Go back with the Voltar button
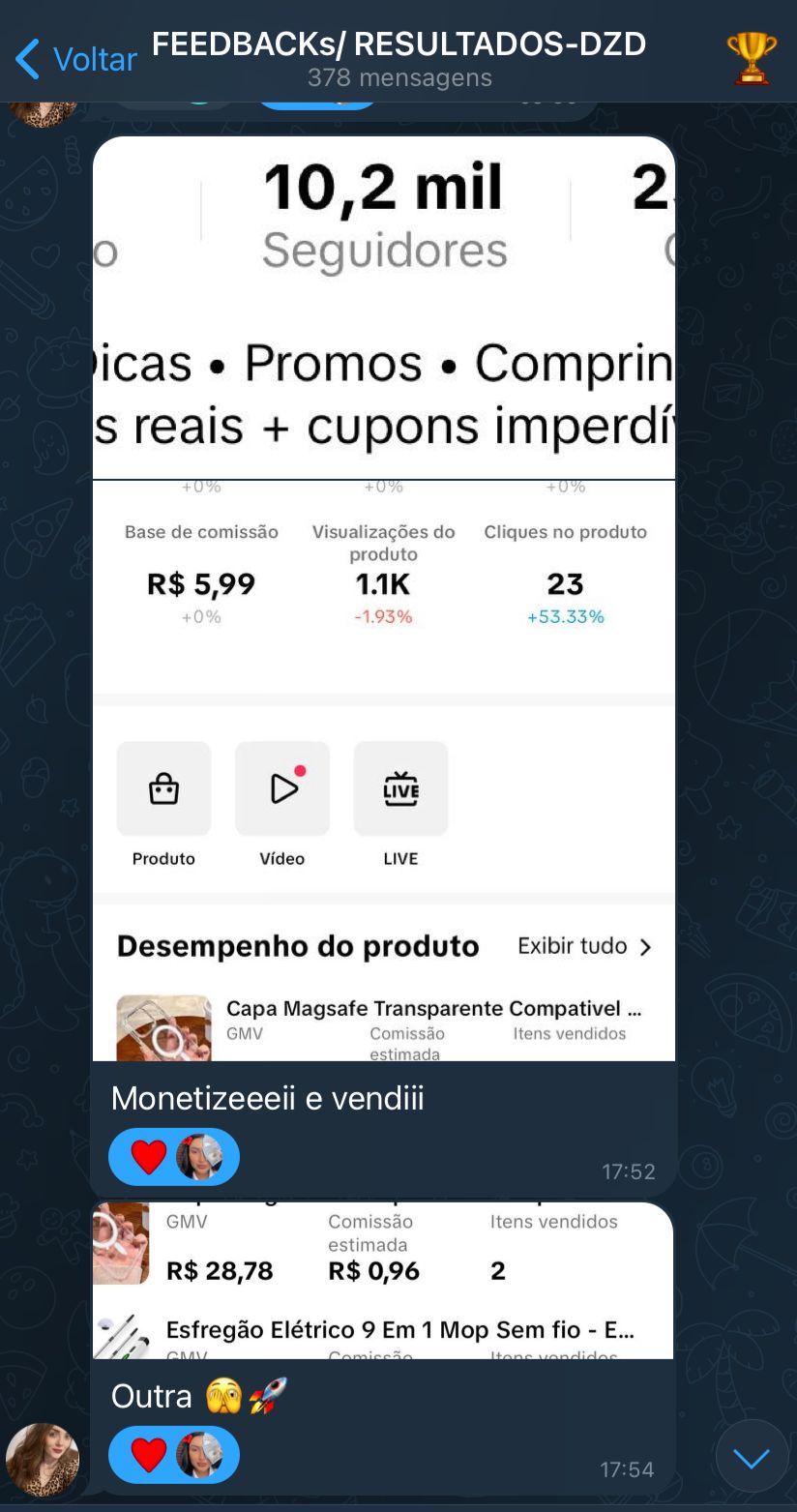 (75, 59)
